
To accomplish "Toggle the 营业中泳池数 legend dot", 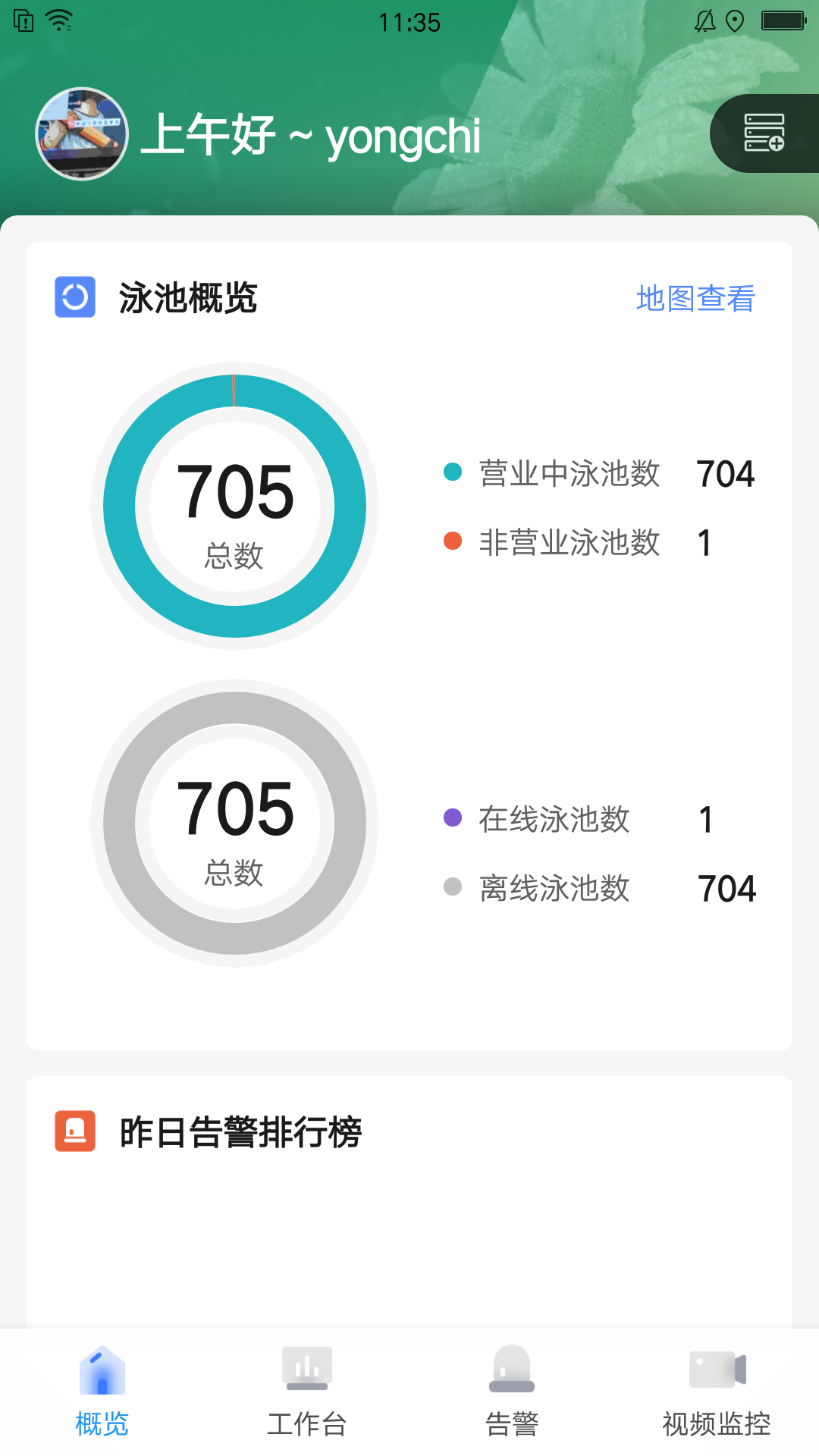I will tap(453, 472).
